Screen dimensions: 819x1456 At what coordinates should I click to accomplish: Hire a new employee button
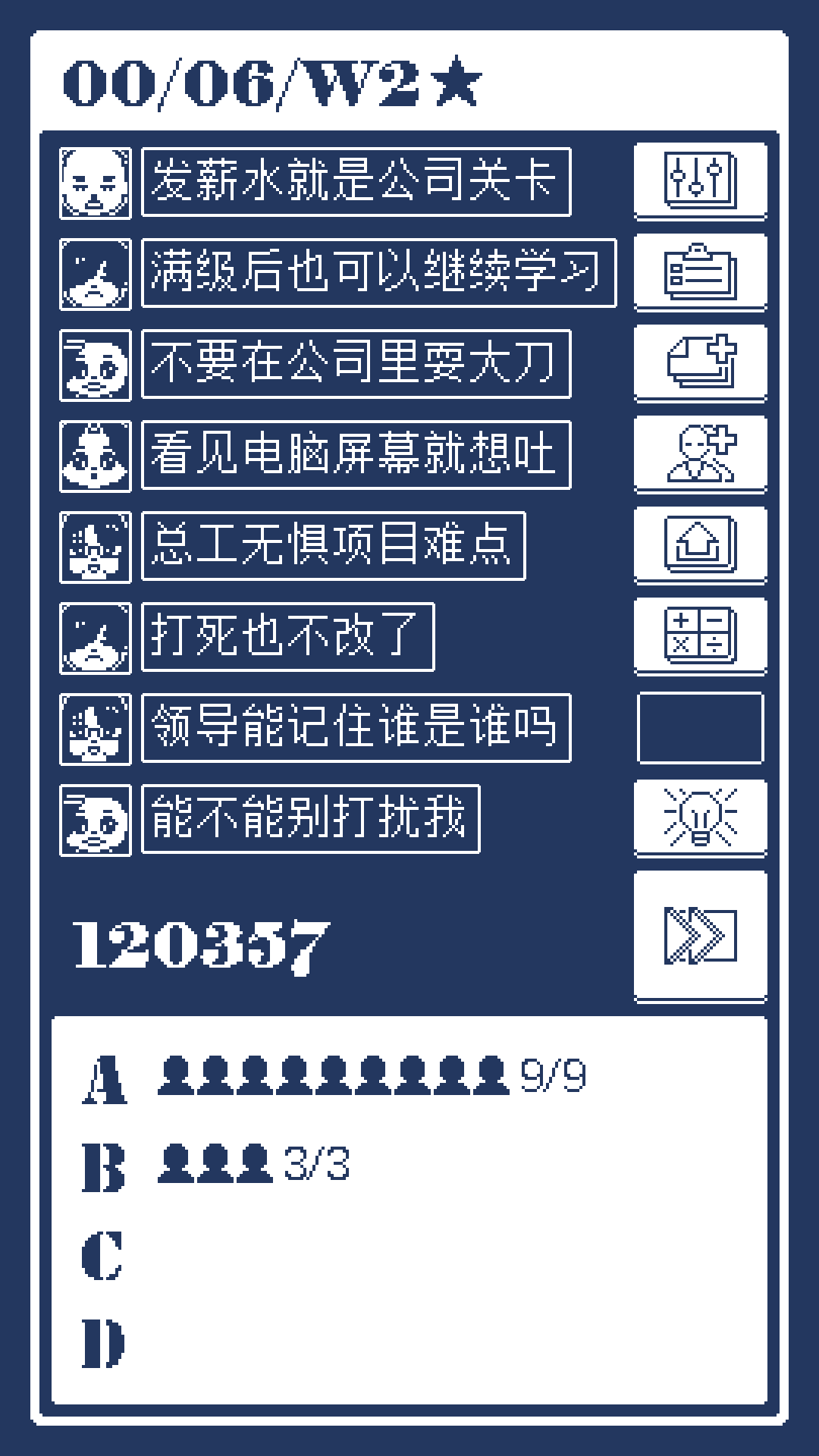700,453
